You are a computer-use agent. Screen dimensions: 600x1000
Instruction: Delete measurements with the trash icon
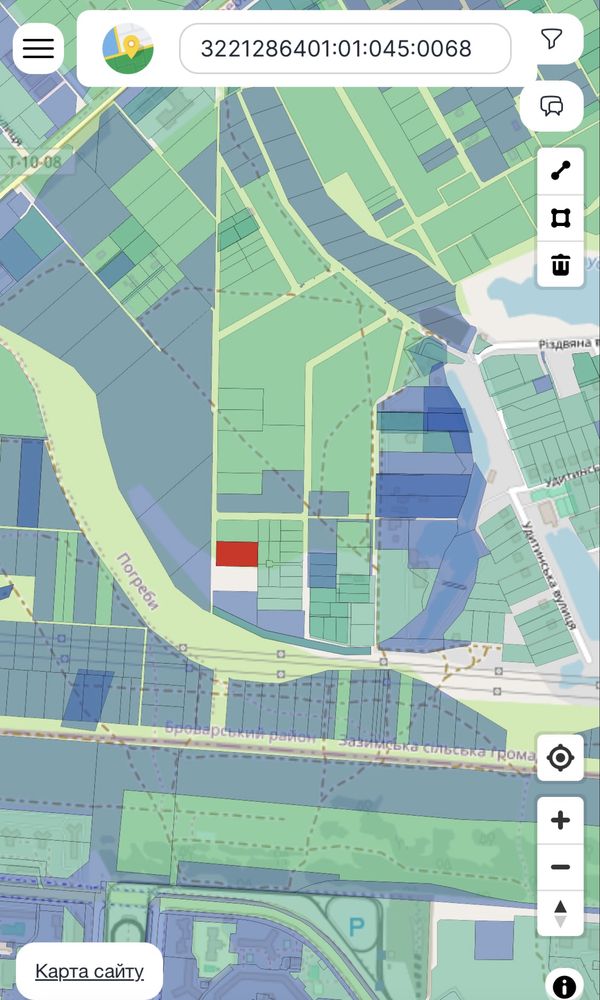click(560, 264)
